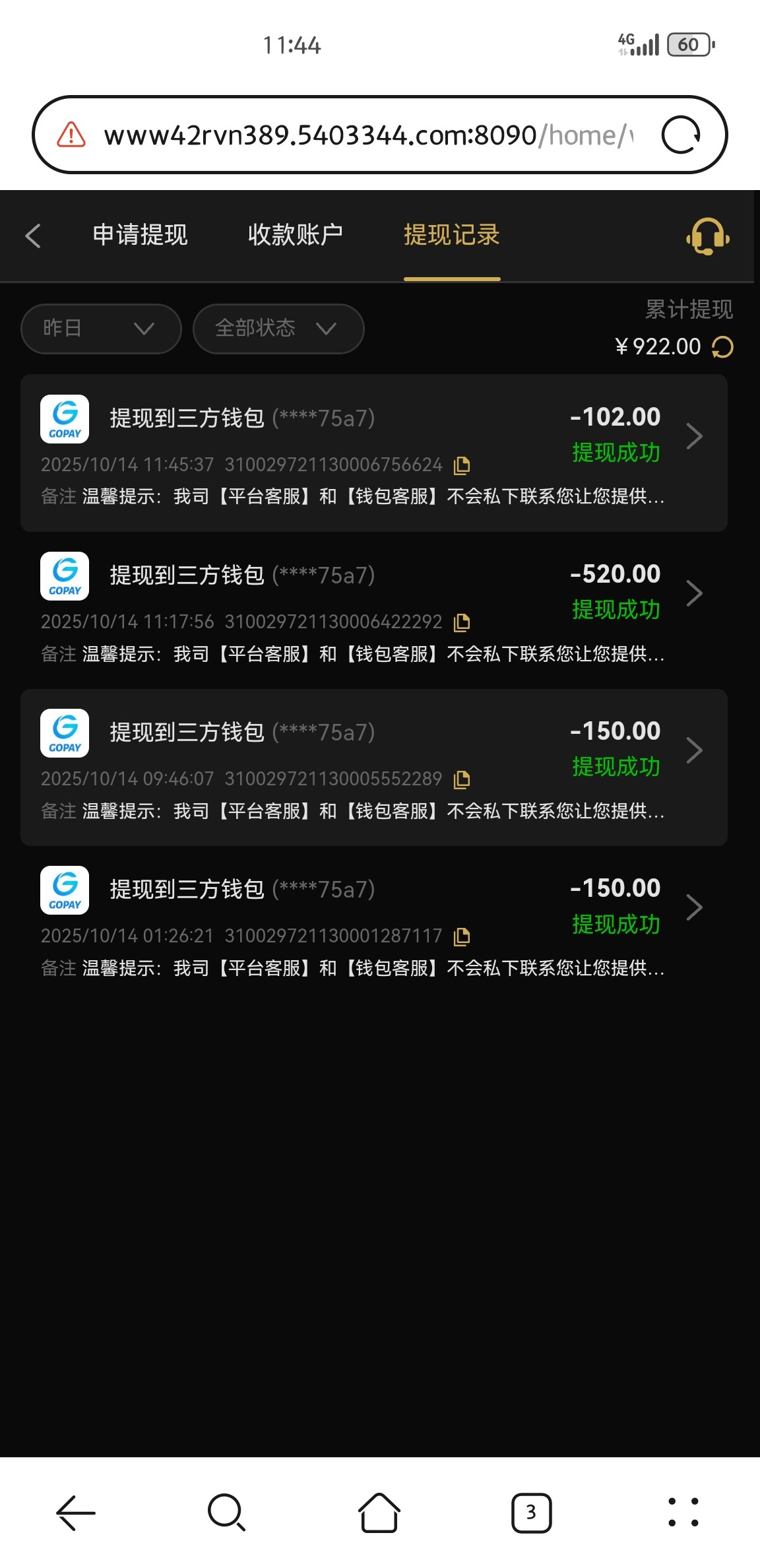The height and width of the screenshot is (1568, 760).
Task: Switch to the 收款账户 tab
Action: pyautogui.click(x=296, y=235)
